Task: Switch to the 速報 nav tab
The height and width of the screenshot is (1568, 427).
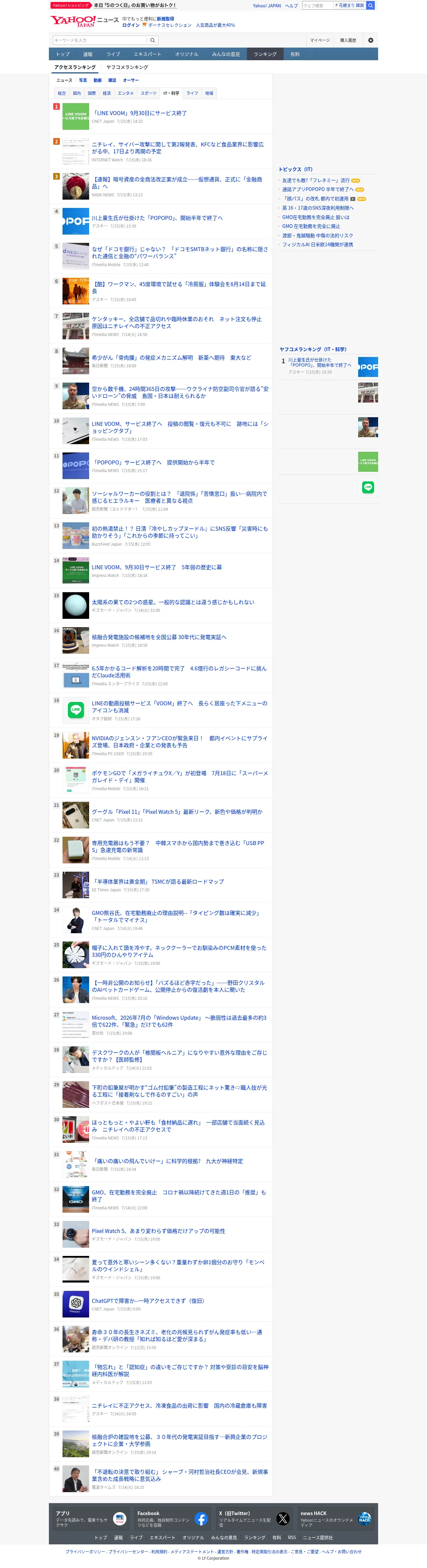Action: coord(88,54)
